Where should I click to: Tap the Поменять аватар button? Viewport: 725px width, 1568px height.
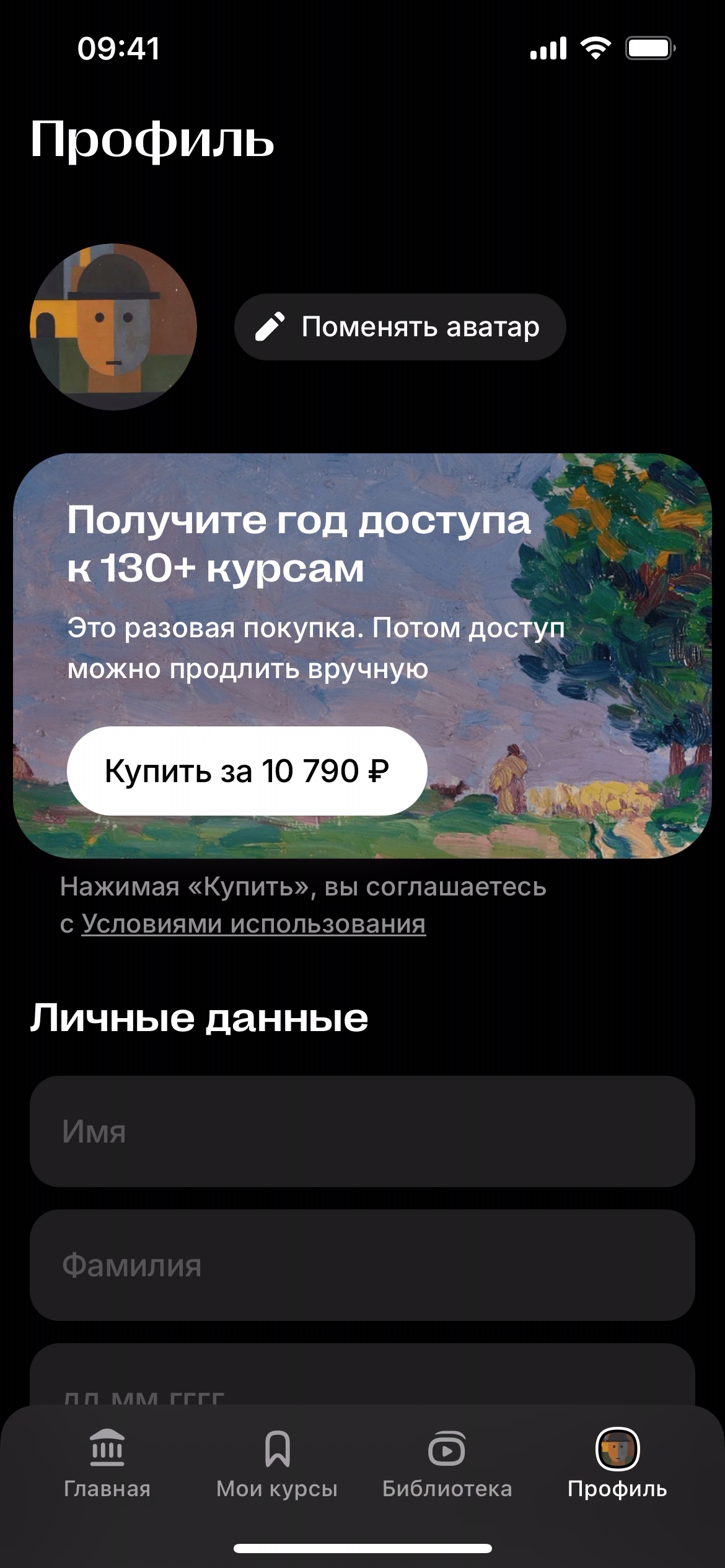[400, 327]
